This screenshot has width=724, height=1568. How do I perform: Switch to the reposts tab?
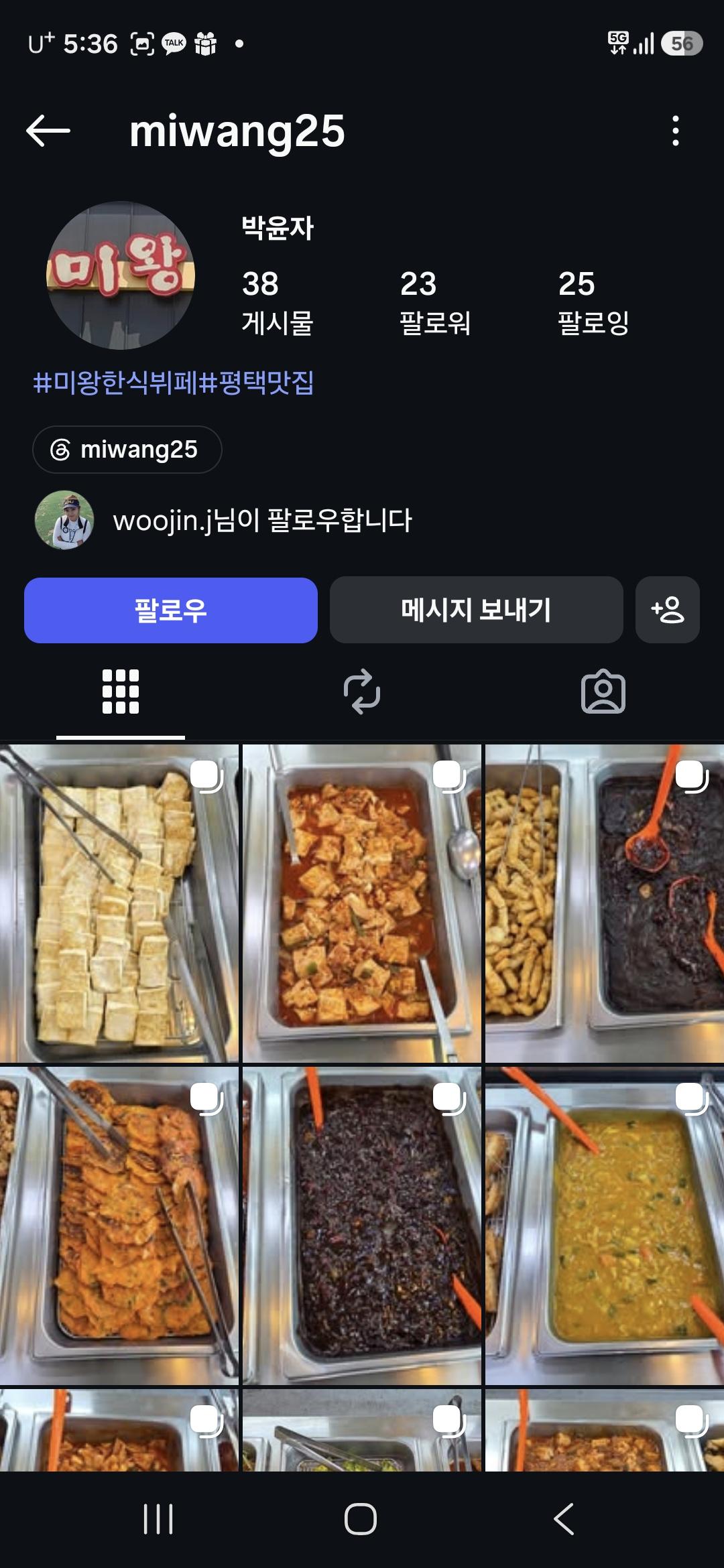(362, 692)
